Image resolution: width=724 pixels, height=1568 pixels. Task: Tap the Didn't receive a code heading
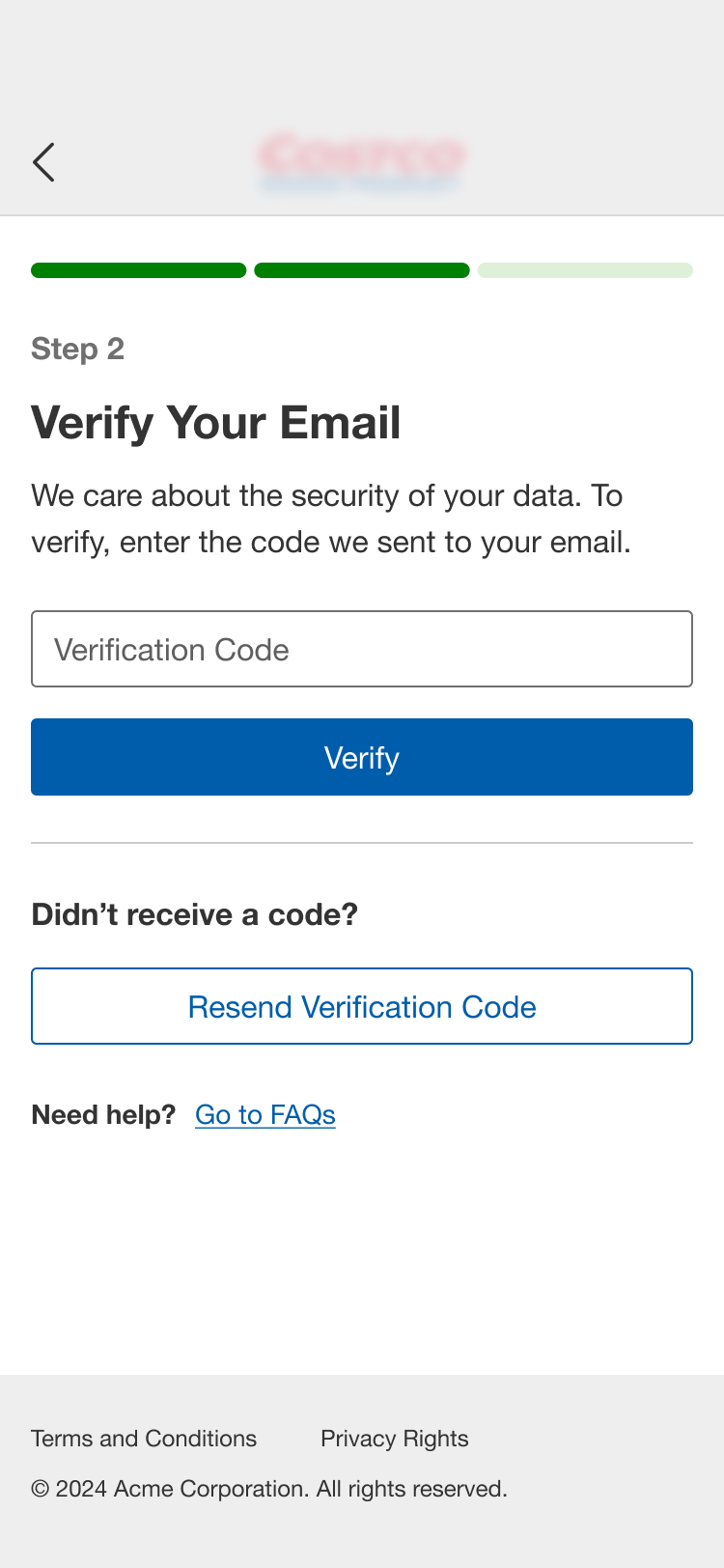(x=194, y=913)
